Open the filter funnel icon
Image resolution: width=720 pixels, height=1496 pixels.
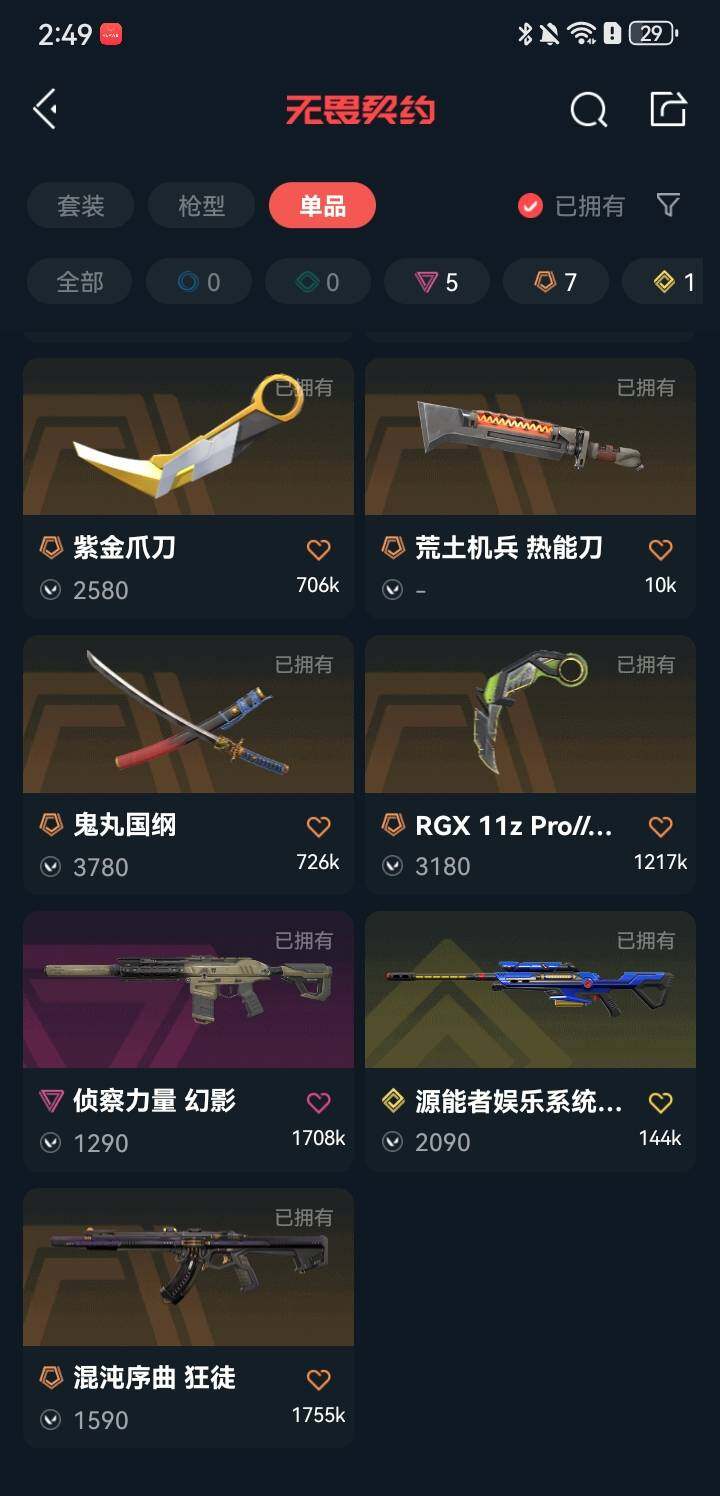tap(669, 206)
